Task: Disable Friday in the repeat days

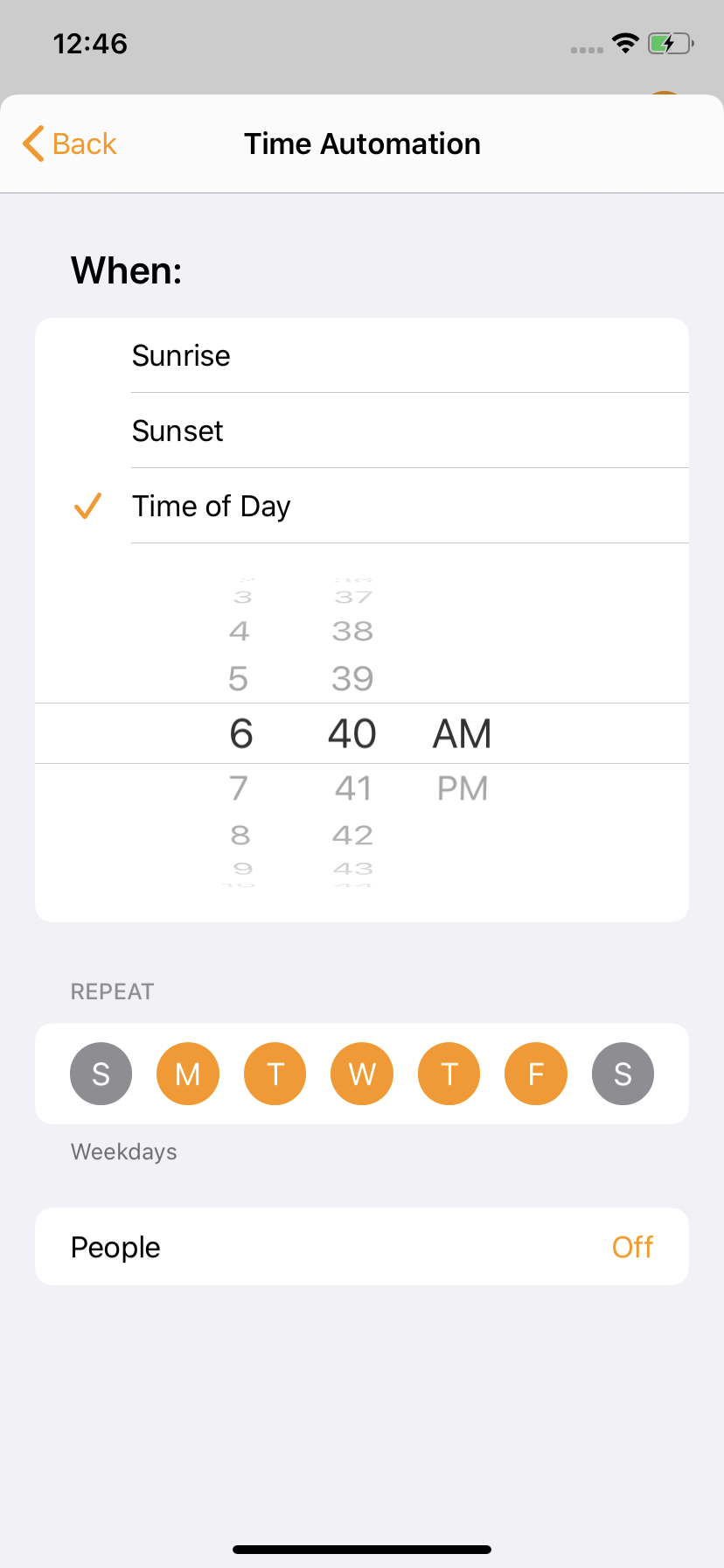Action: [x=536, y=1074]
